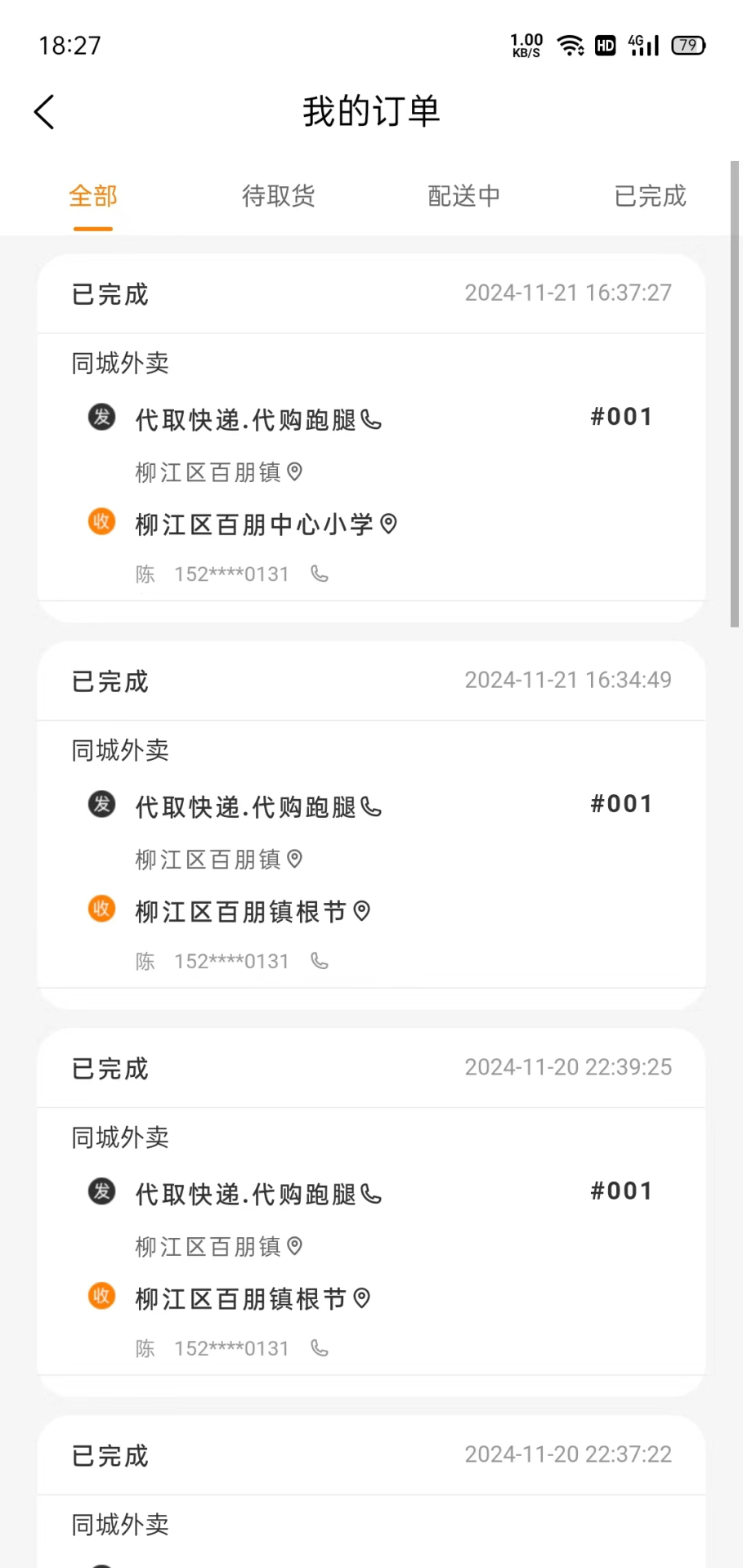Tap 同城外卖 label on the second order

(119, 749)
